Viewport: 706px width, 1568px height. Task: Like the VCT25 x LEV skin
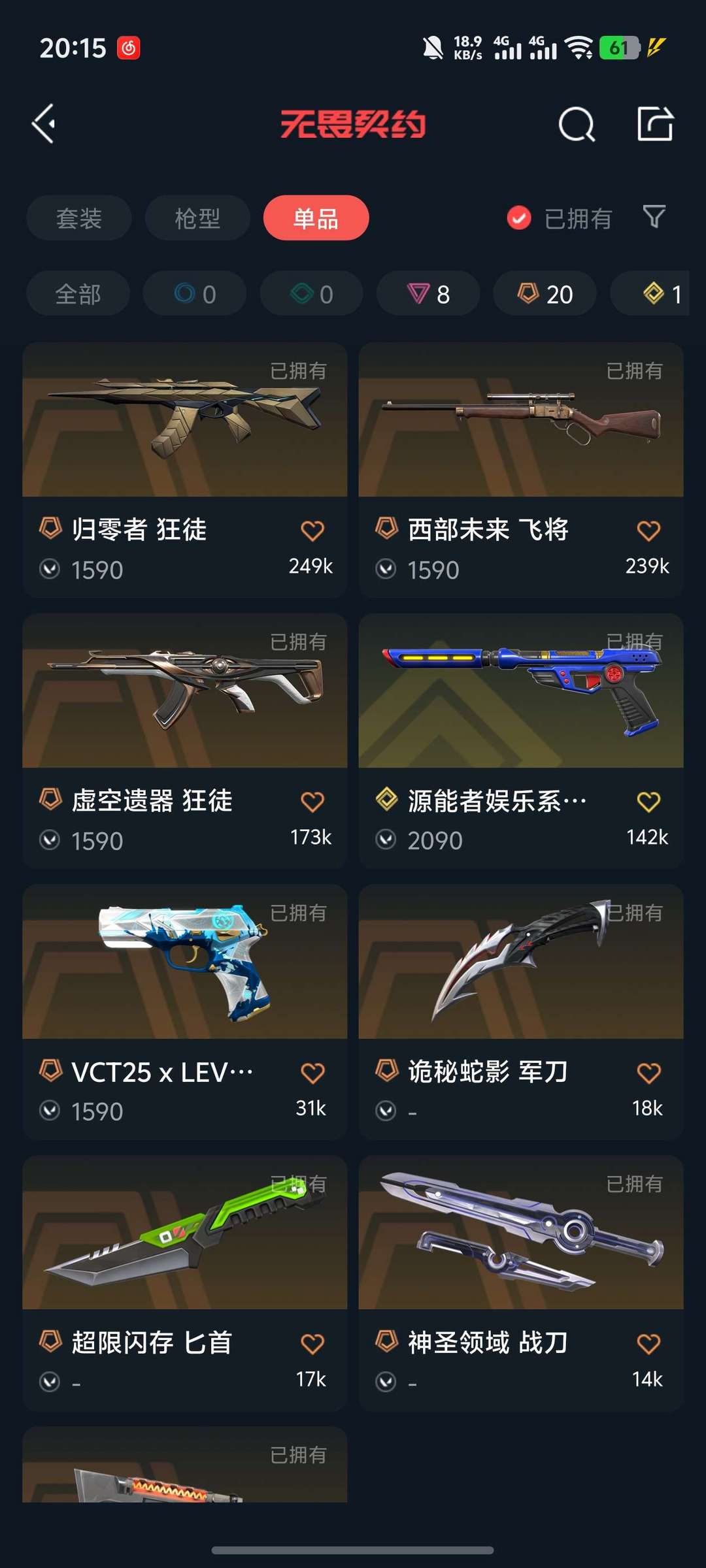coord(312,1073)
